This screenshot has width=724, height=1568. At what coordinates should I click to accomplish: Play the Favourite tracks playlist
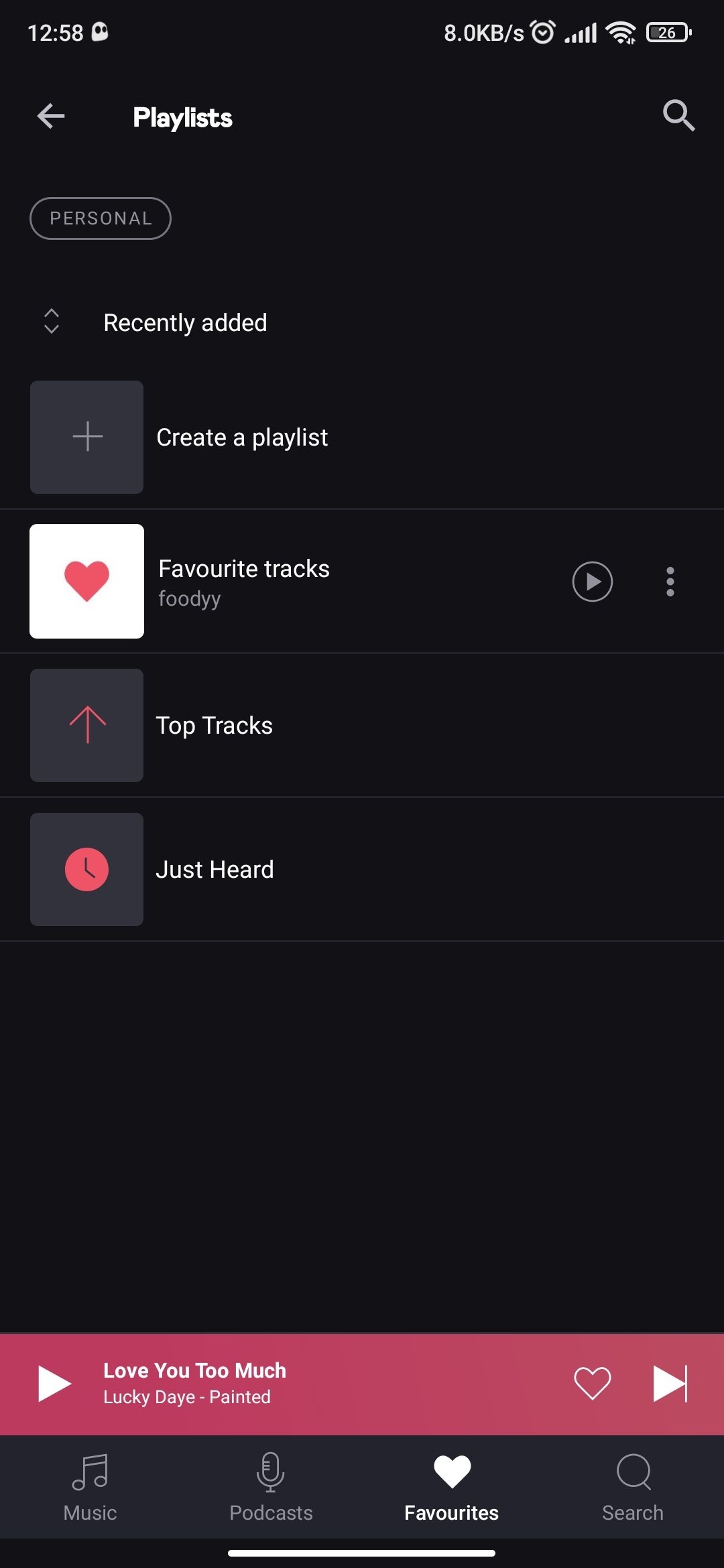click(x=592, y=582)
